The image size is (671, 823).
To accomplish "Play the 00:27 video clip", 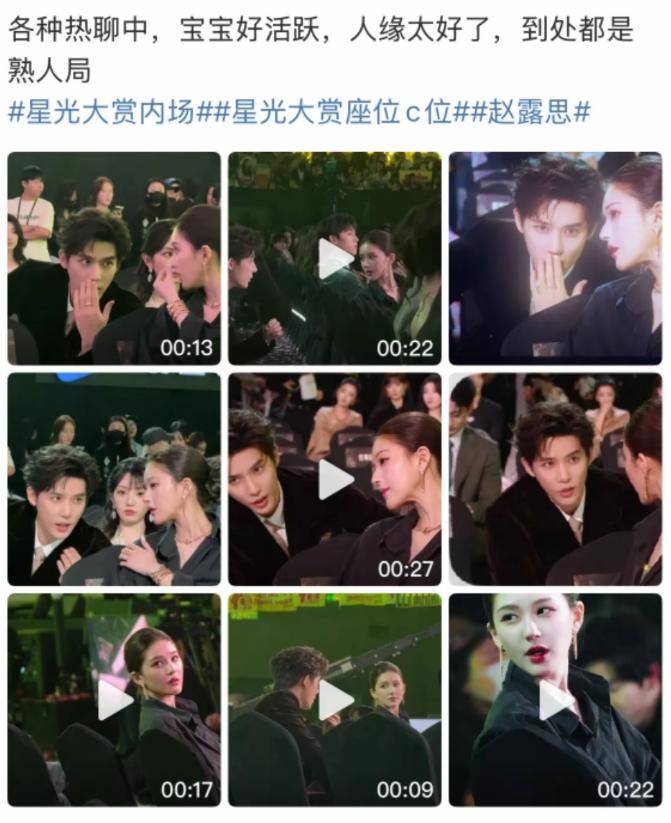I will (x=335, y=480).
